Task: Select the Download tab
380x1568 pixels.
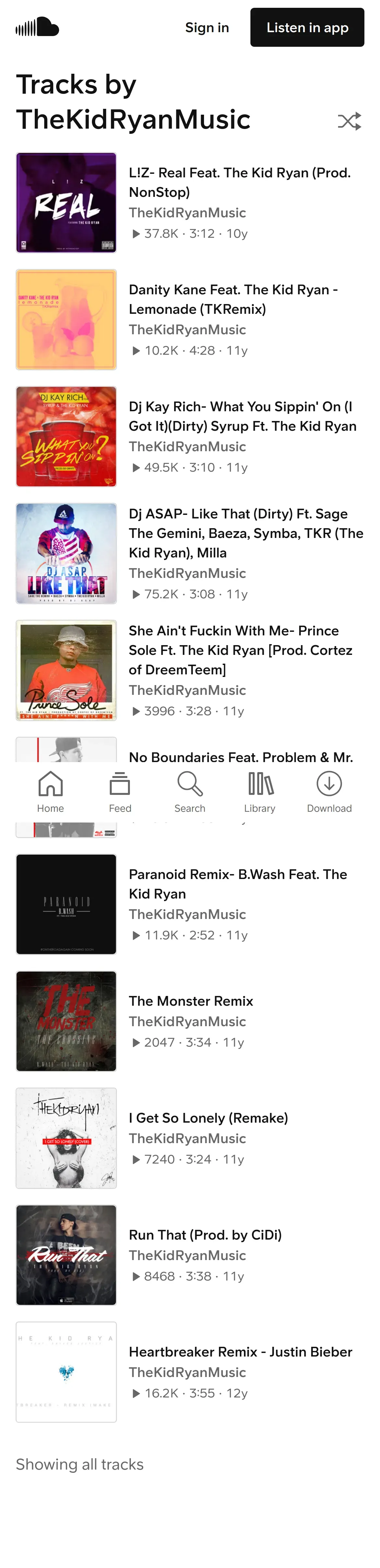Action: pos(329,791)
